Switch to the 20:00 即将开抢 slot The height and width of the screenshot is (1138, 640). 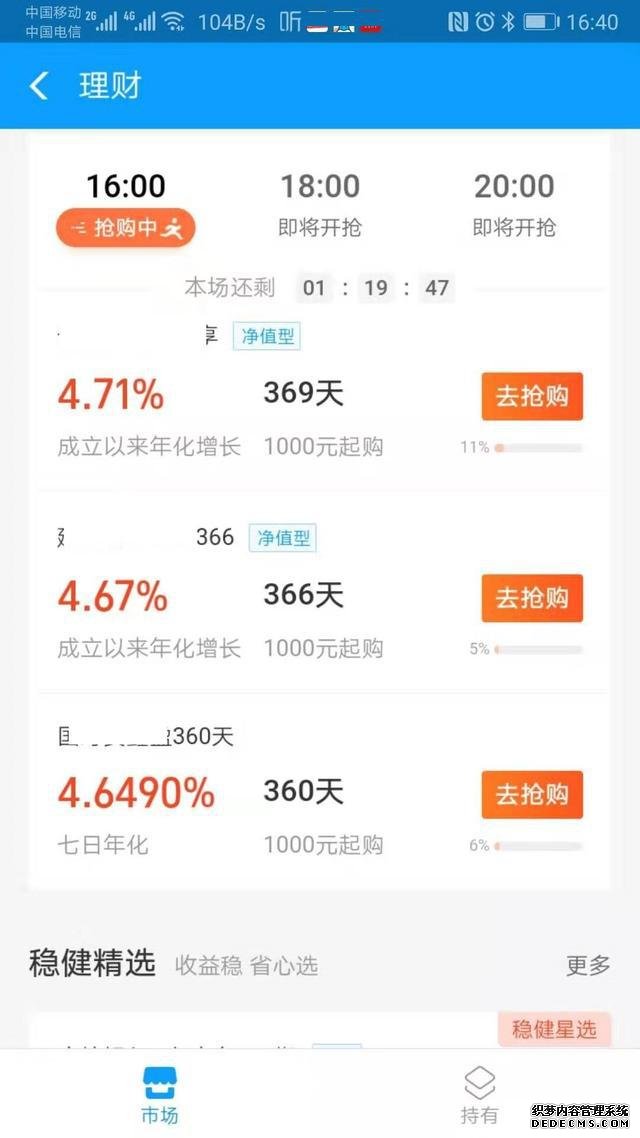click(514, 206)
